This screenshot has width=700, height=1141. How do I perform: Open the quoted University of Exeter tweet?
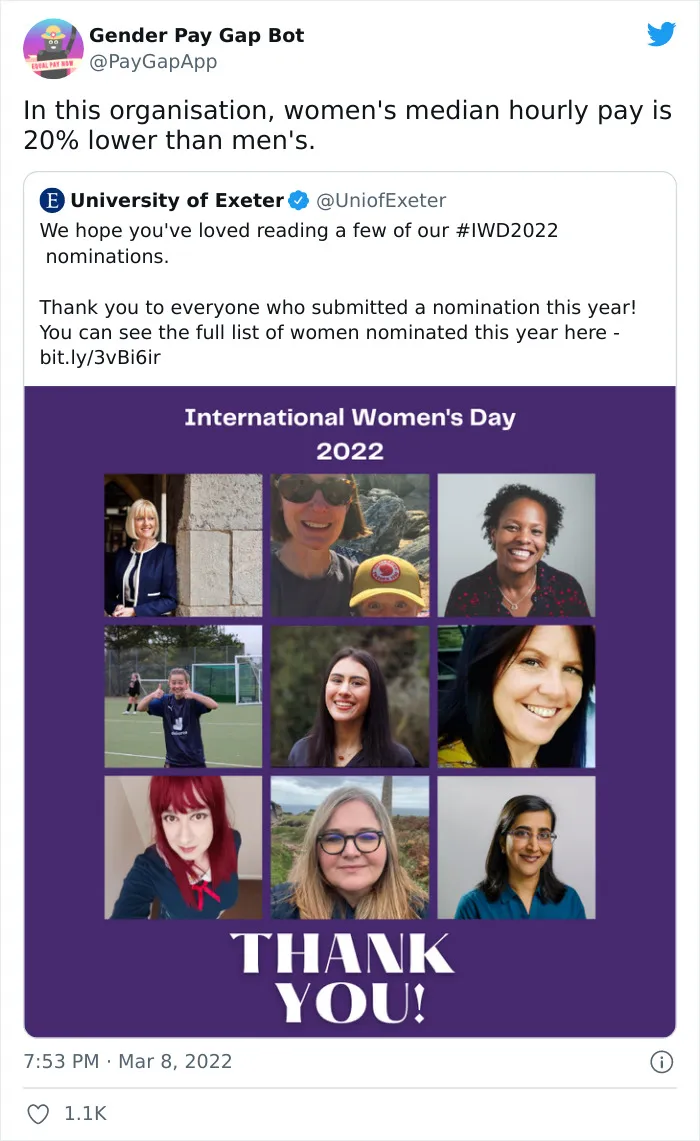point(350,604)
